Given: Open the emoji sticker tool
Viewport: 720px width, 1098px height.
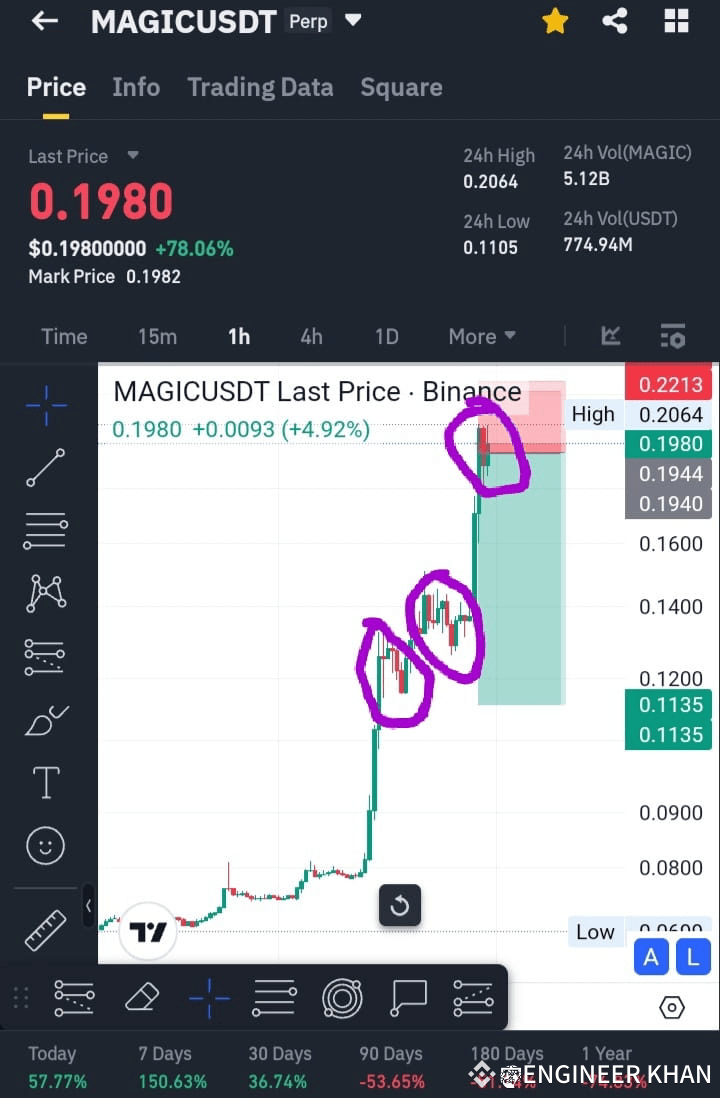Looking at the screenshot, I should click(x=44, y=845).
